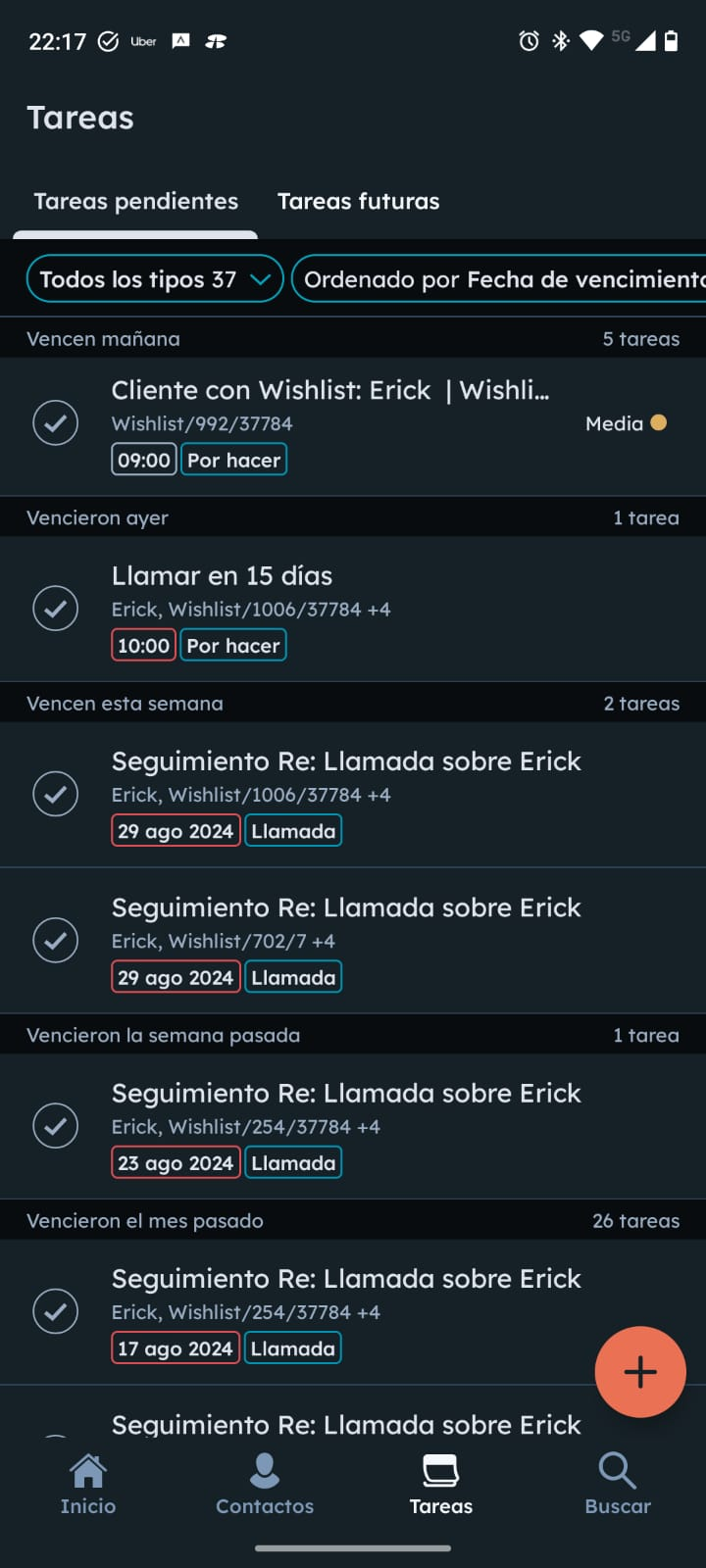Check off the Wishlist/702/7 follow-up task
The width and height of the screenshot is (706, 1568).
point(56,940)
